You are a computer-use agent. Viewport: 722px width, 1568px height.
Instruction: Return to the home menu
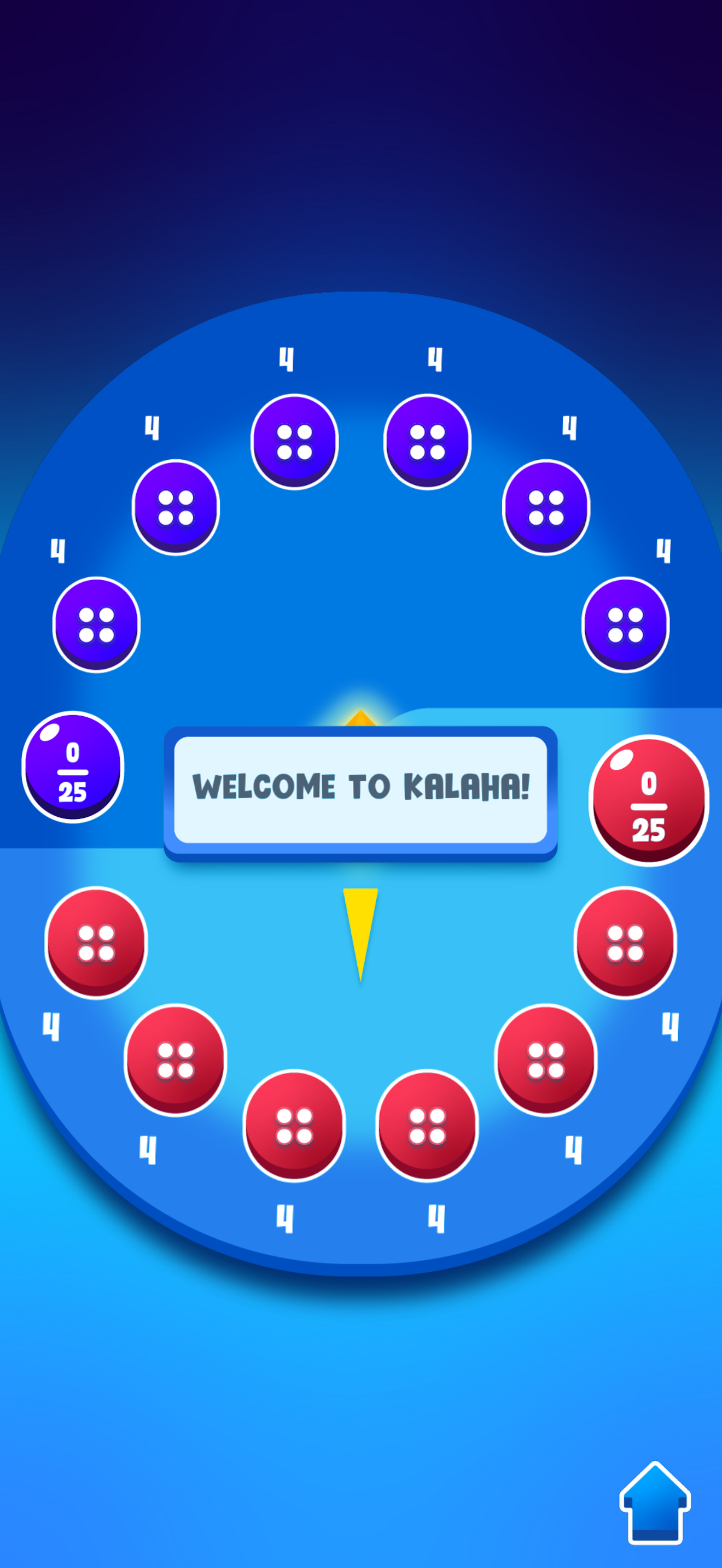654,1503
